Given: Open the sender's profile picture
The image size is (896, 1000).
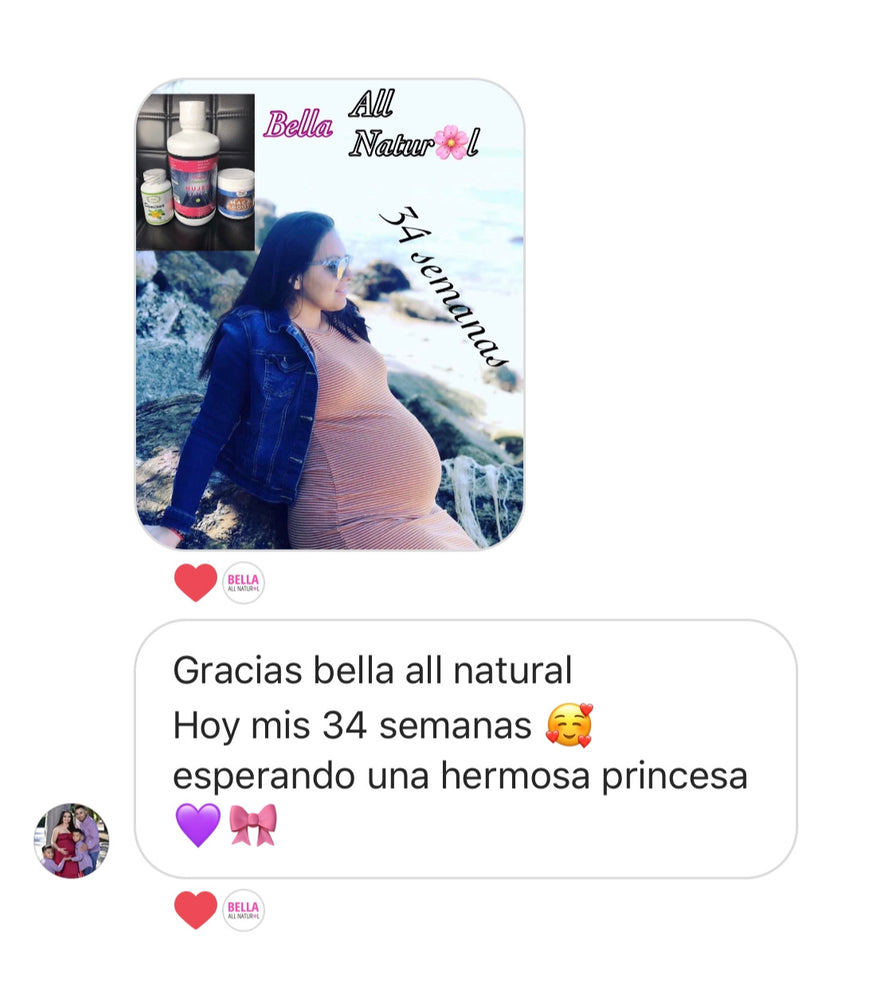Looking at the screenshot, I should tap(71, 840).
